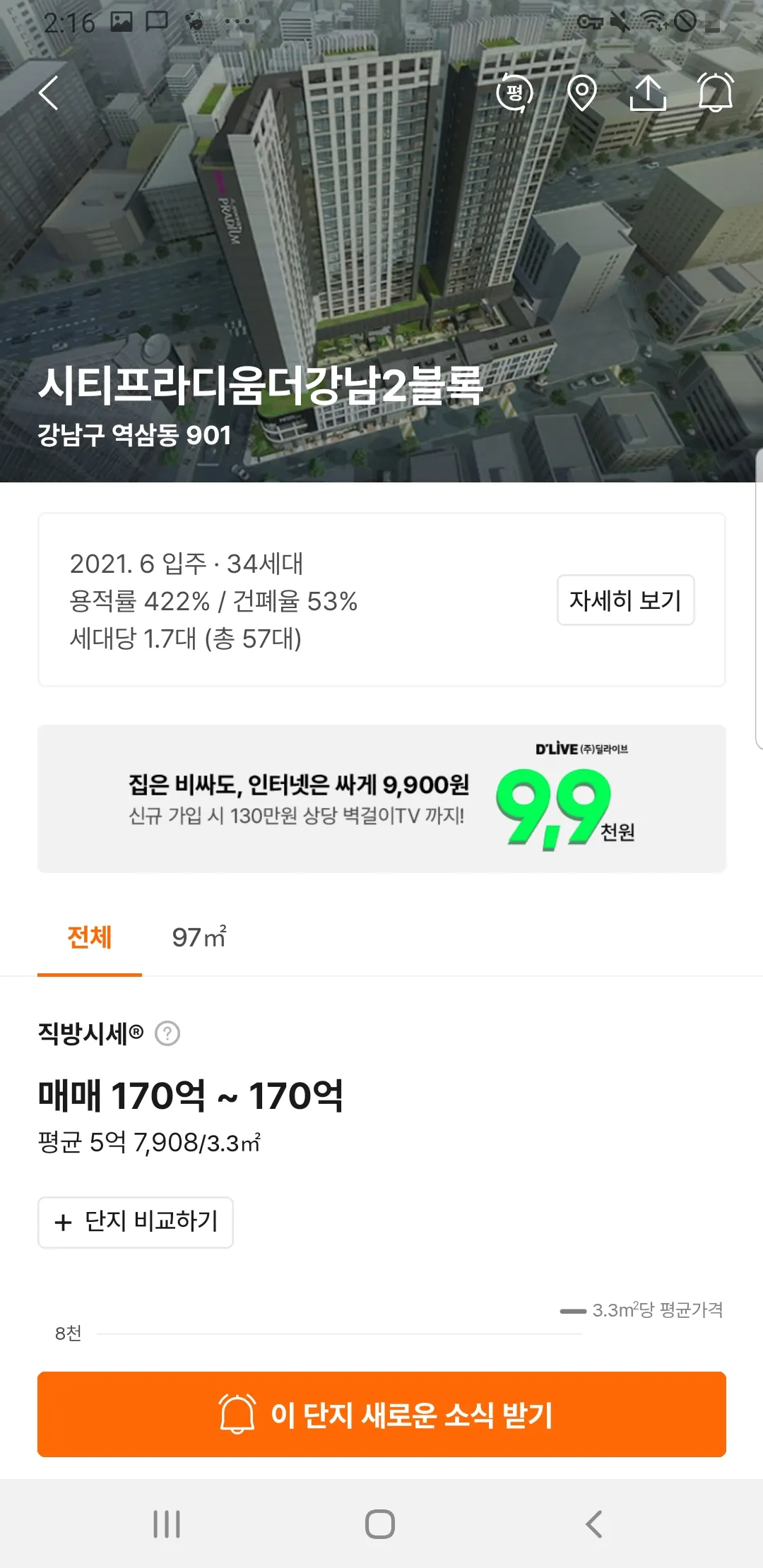Screen dimensions: 763x1568
Task: Open the 직방시세 help question mark
Action: pos(167,1034)
